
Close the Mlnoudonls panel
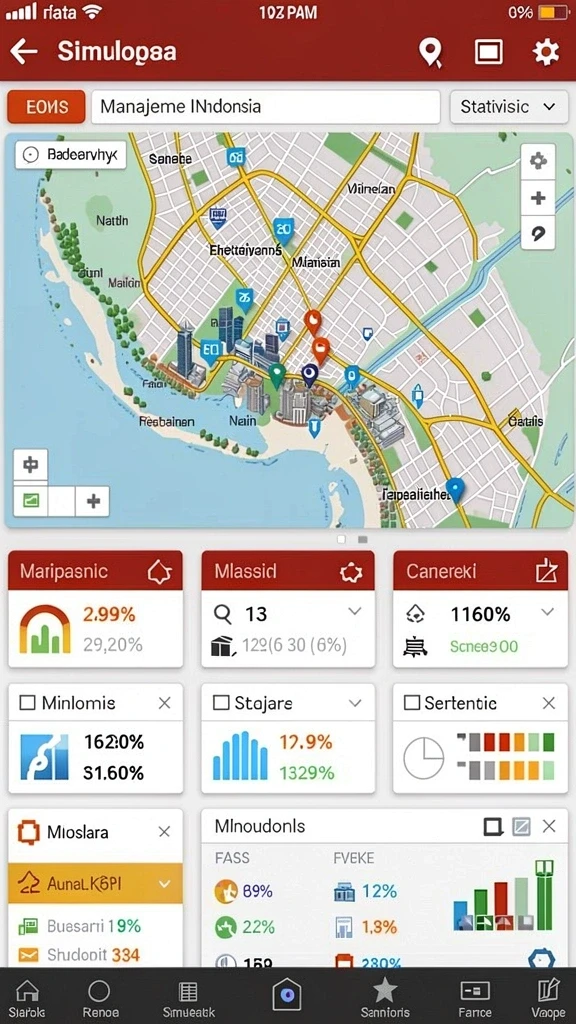click(549, 827)
